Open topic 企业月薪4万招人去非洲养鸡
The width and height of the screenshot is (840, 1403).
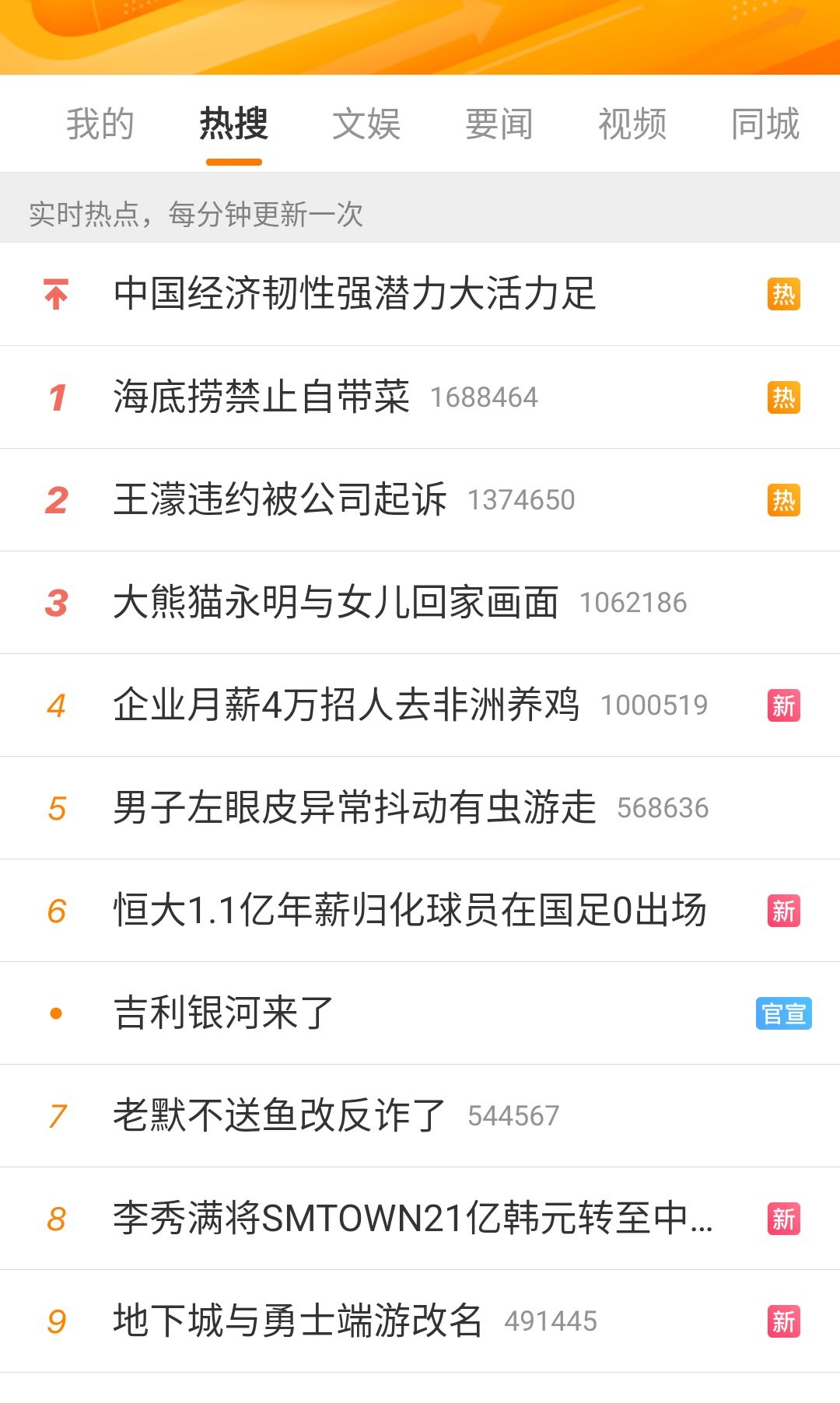point(420,705)
